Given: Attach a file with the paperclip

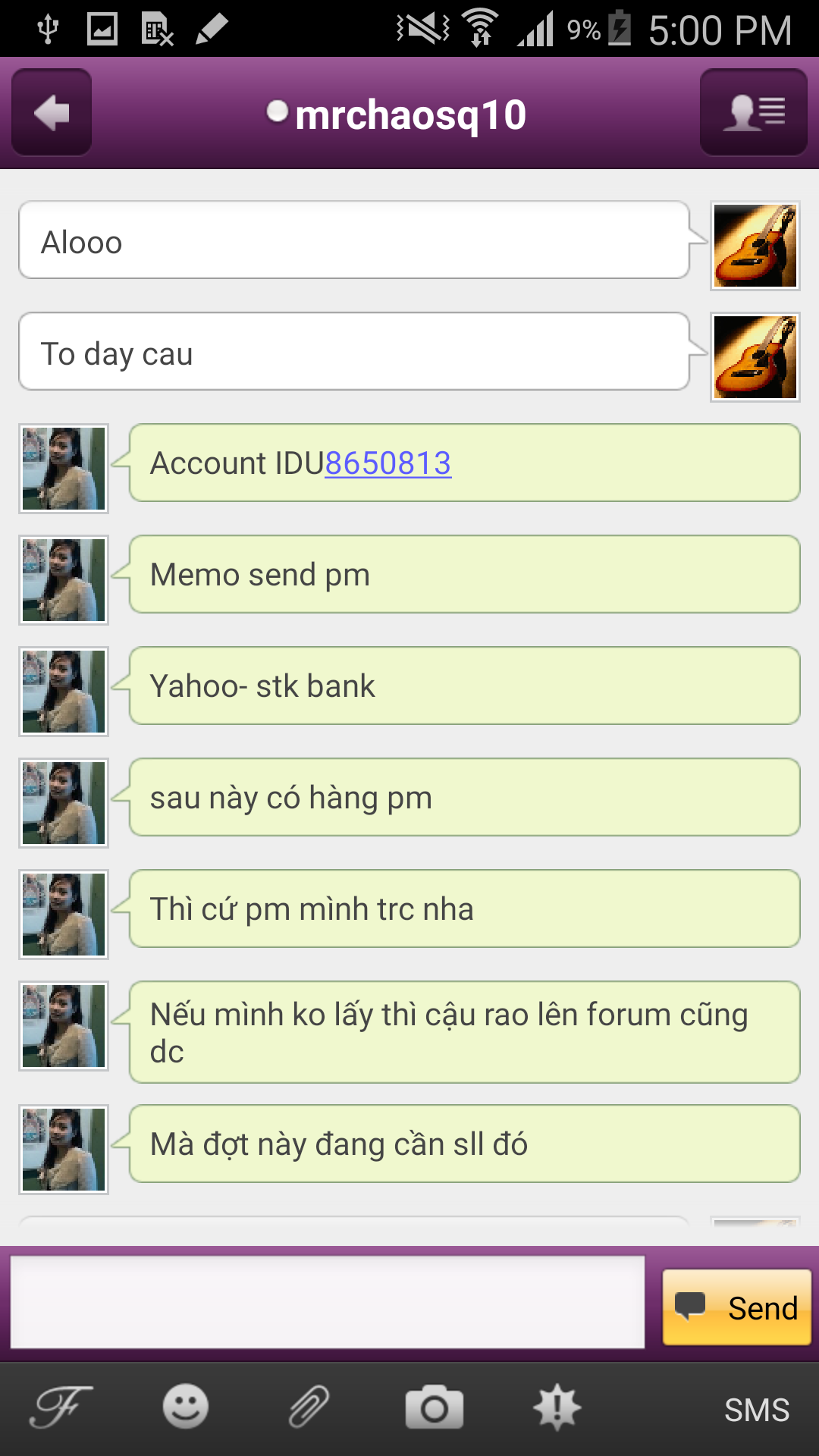Looking at the screenshot, I should [x=309, y=1407].
